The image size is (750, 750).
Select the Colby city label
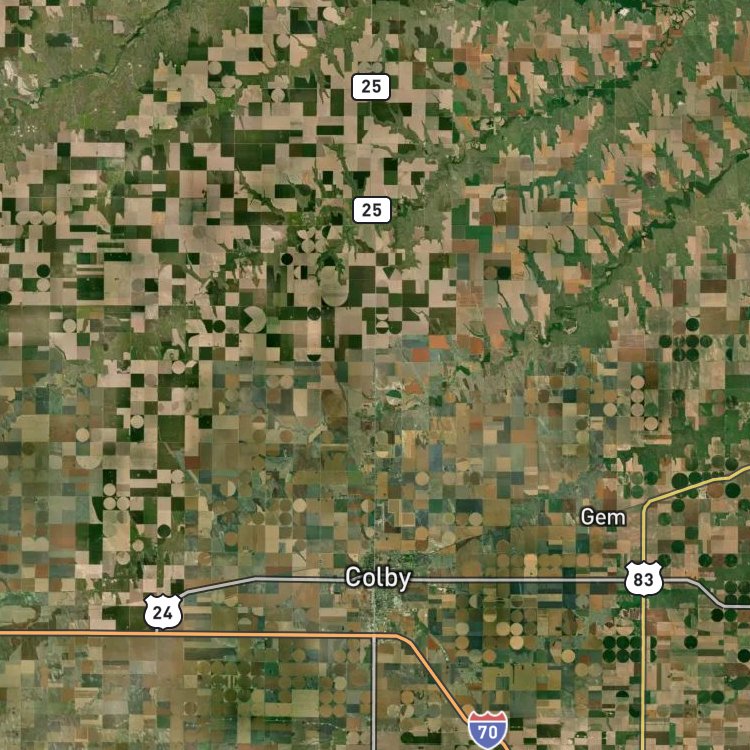pyautogui.click(x=378, y=578)
